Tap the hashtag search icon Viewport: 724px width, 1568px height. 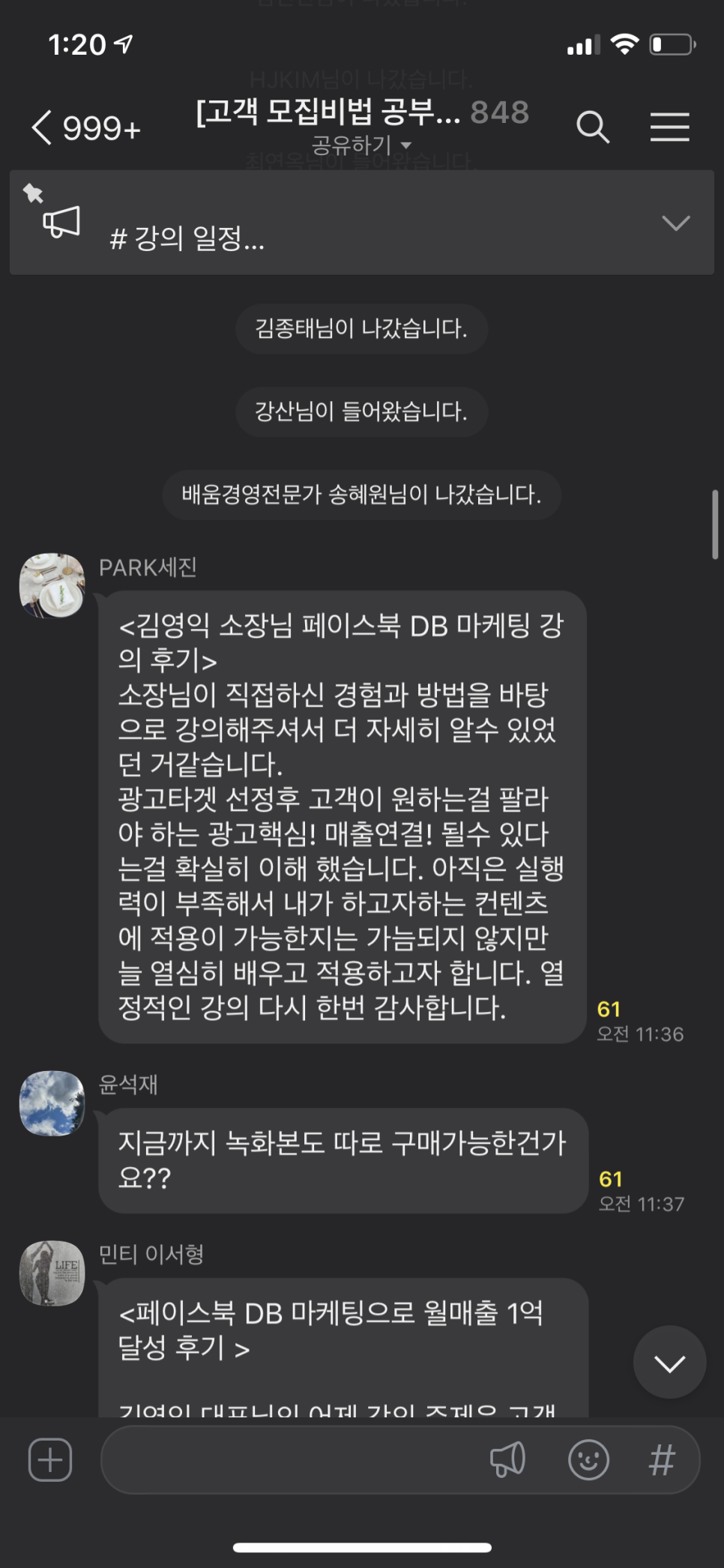662,1459
